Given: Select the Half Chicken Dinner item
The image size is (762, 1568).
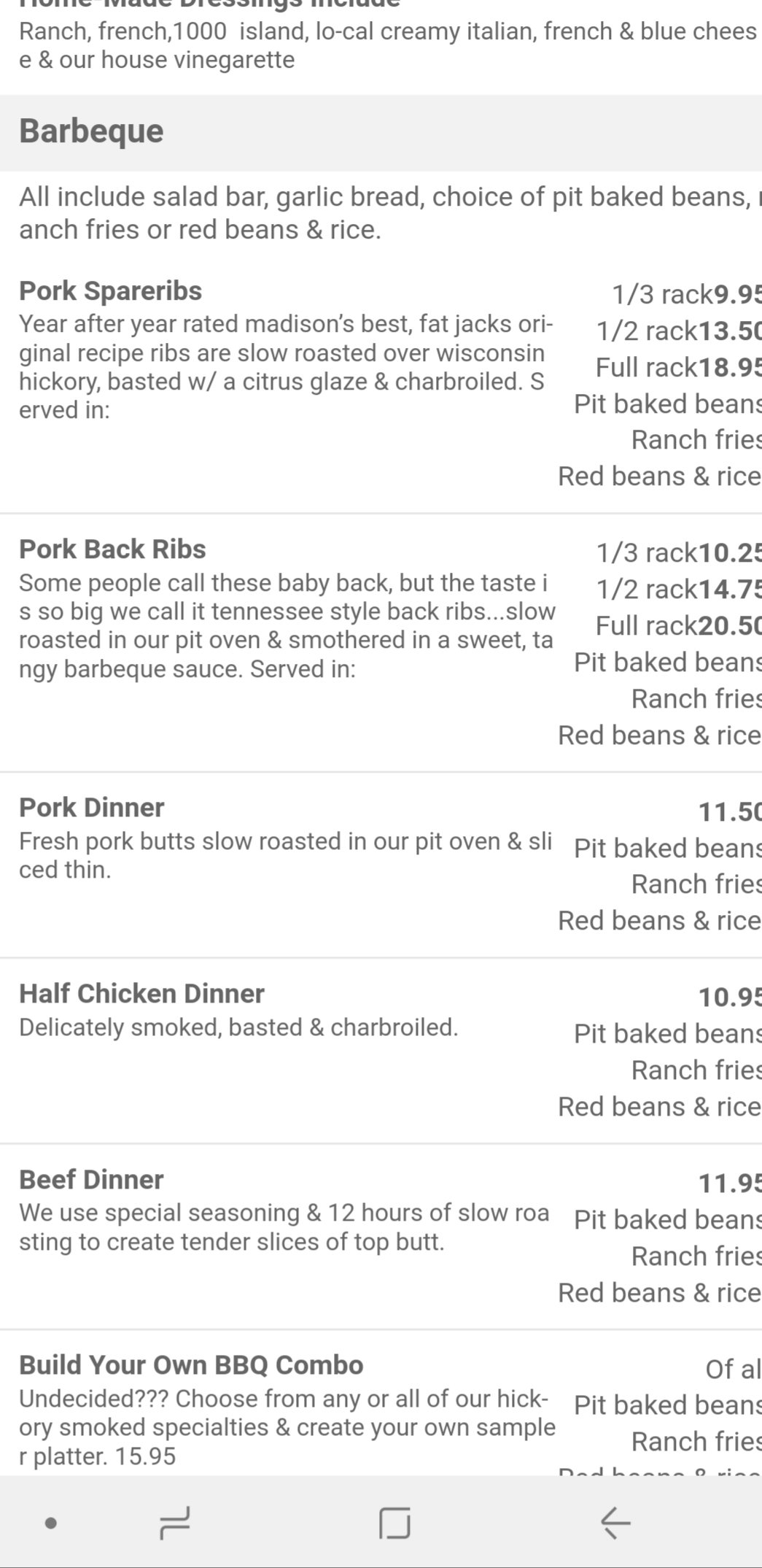Looking at the screenshot, I should (141, 992).
